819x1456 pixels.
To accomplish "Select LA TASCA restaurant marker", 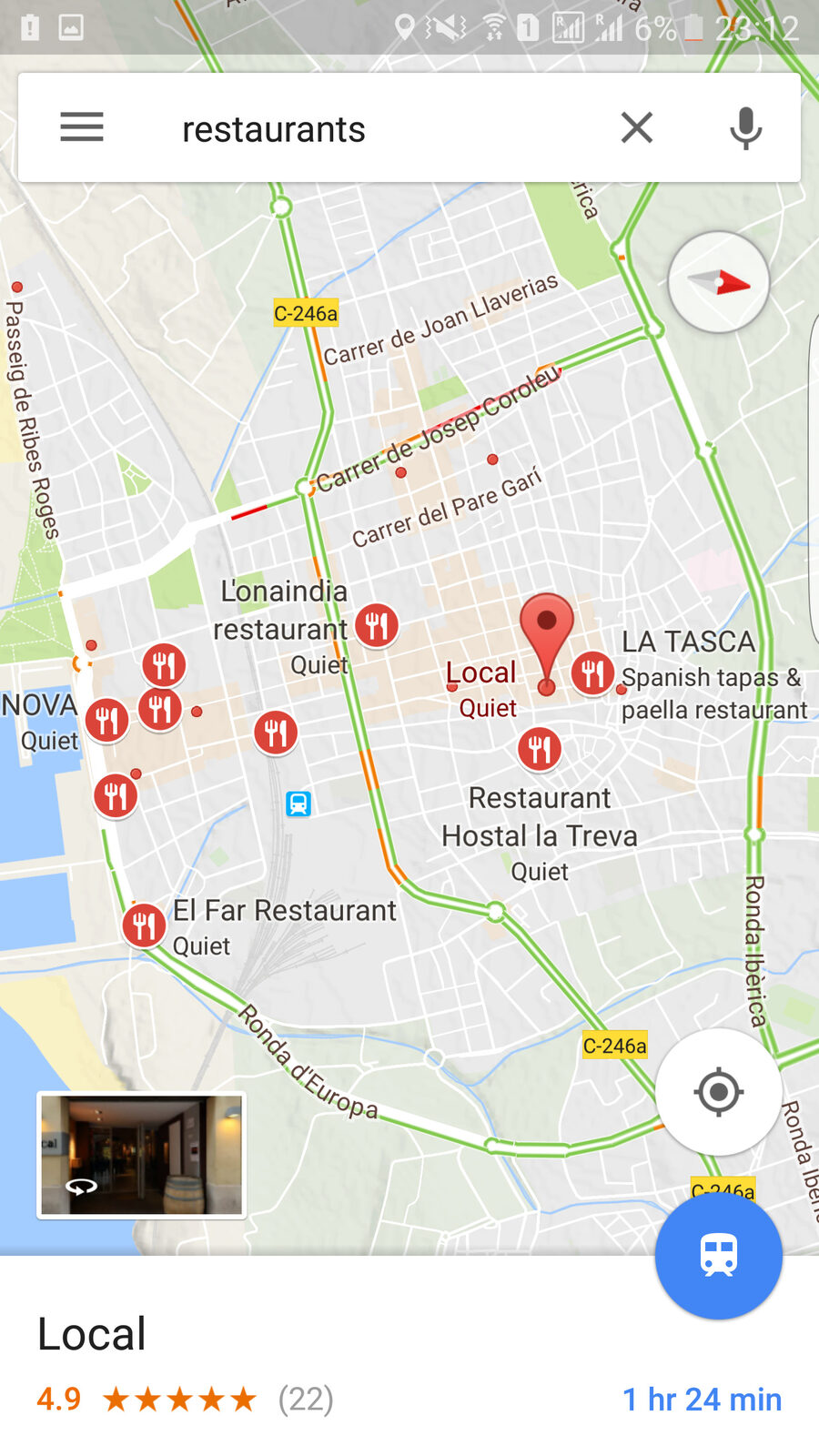I will (x=592, y=673).
